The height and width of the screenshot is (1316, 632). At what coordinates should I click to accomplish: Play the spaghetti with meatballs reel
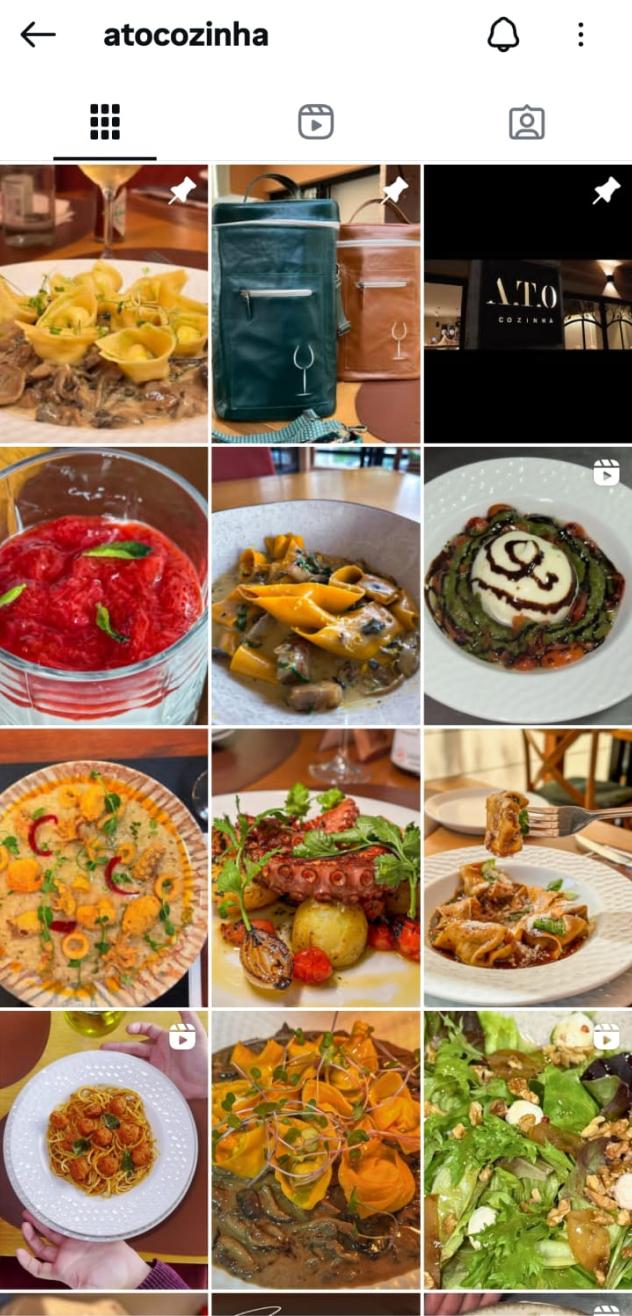coord(104,1150)
